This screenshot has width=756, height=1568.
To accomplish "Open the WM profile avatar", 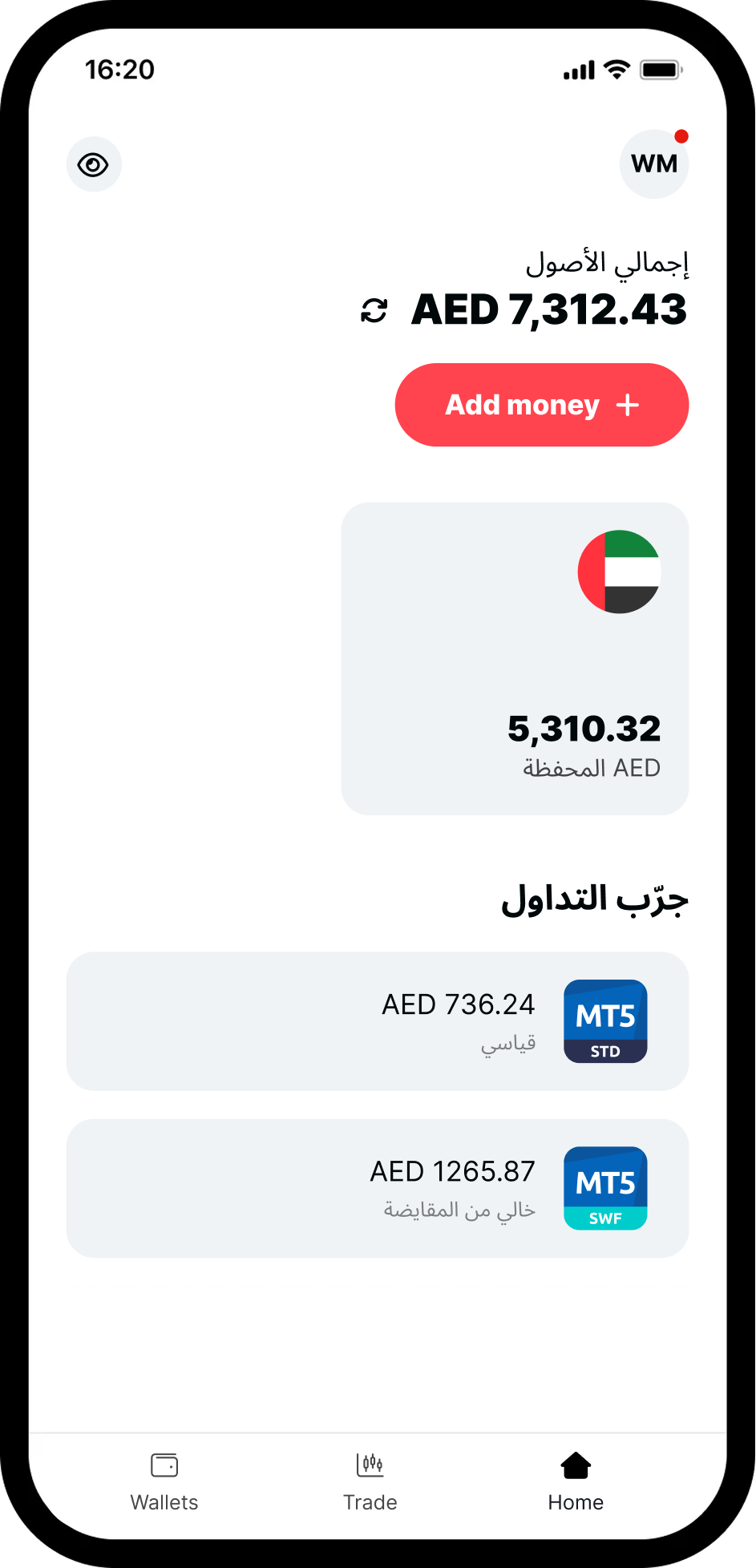I will [654, 164].
